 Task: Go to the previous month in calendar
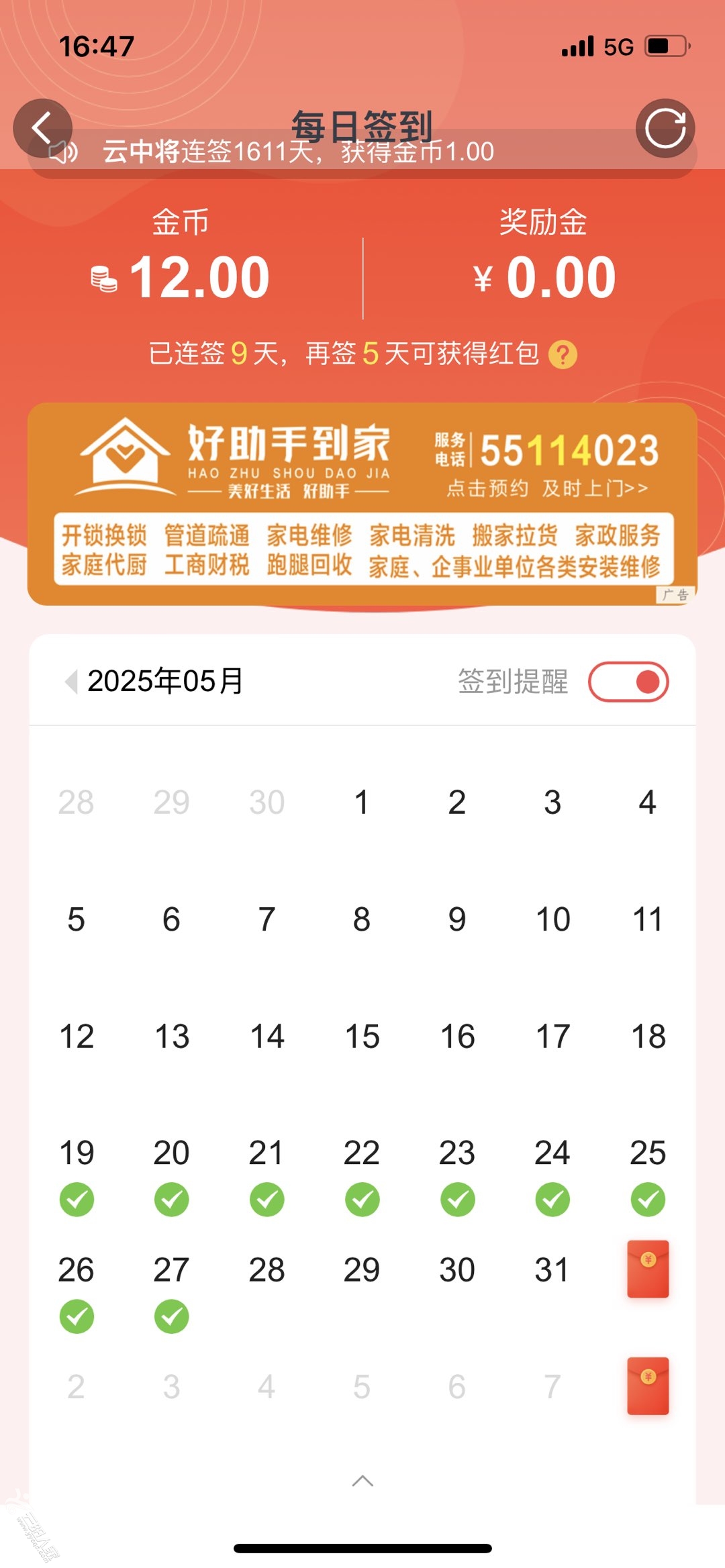tap(70, 681)
